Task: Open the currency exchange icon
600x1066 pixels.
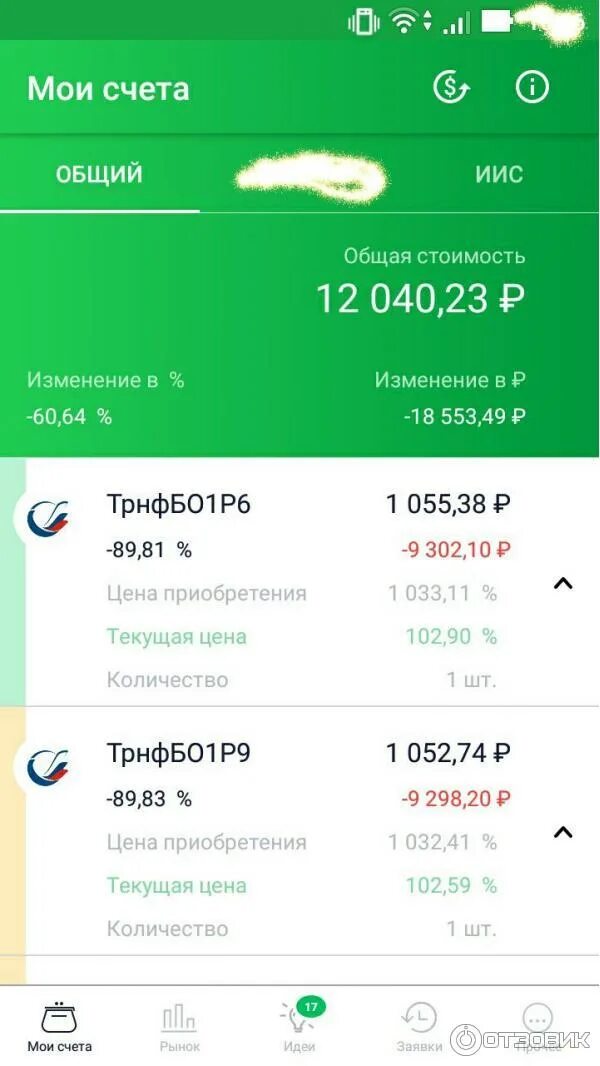Action: (451, 88)
